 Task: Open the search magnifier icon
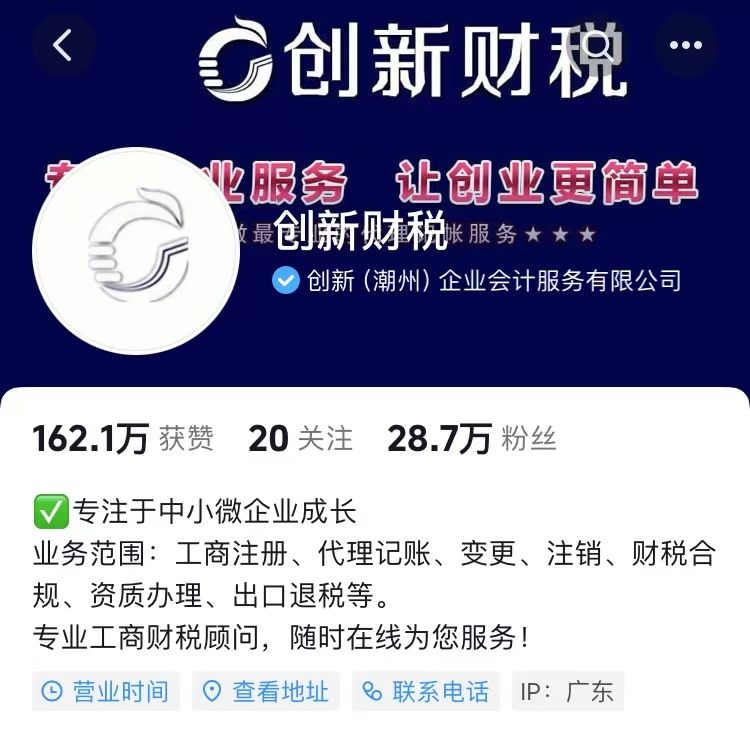[601, 45]
